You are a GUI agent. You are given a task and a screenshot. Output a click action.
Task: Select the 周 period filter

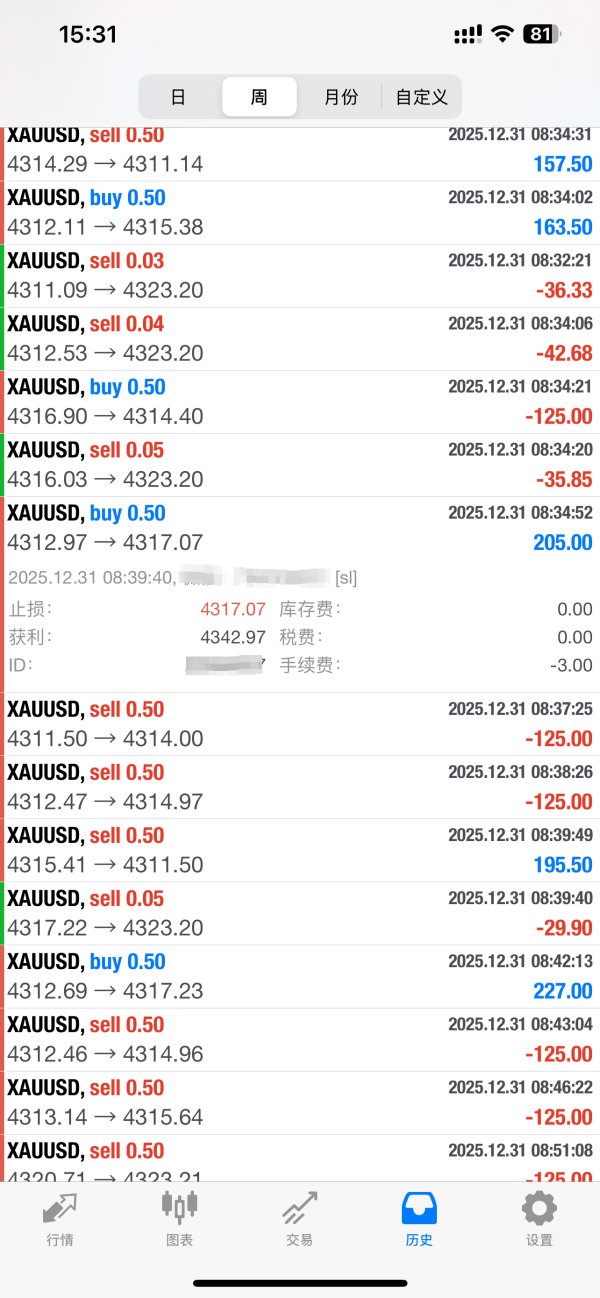259,97
